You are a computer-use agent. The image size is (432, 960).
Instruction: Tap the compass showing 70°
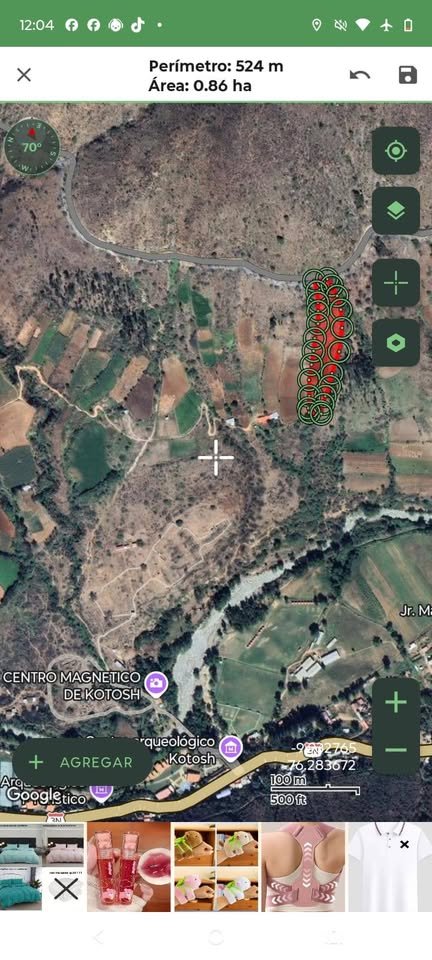(32, 147)
